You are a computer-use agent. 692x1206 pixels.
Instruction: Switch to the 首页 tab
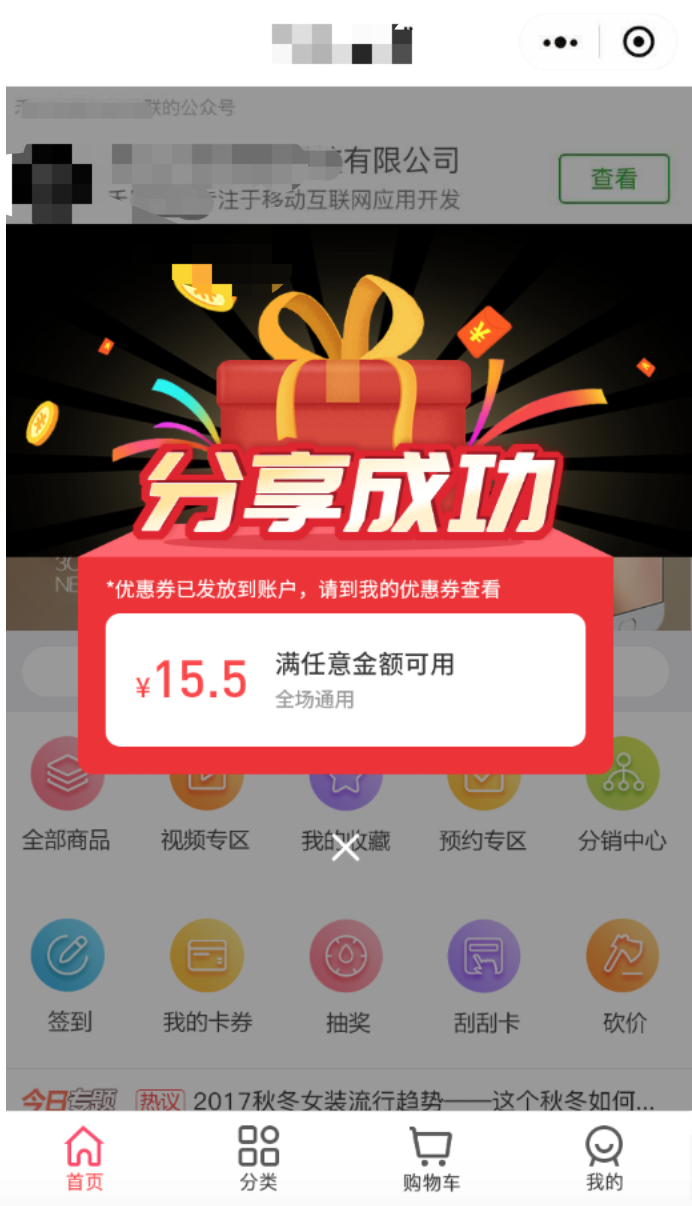click(x=84, y=1158)
